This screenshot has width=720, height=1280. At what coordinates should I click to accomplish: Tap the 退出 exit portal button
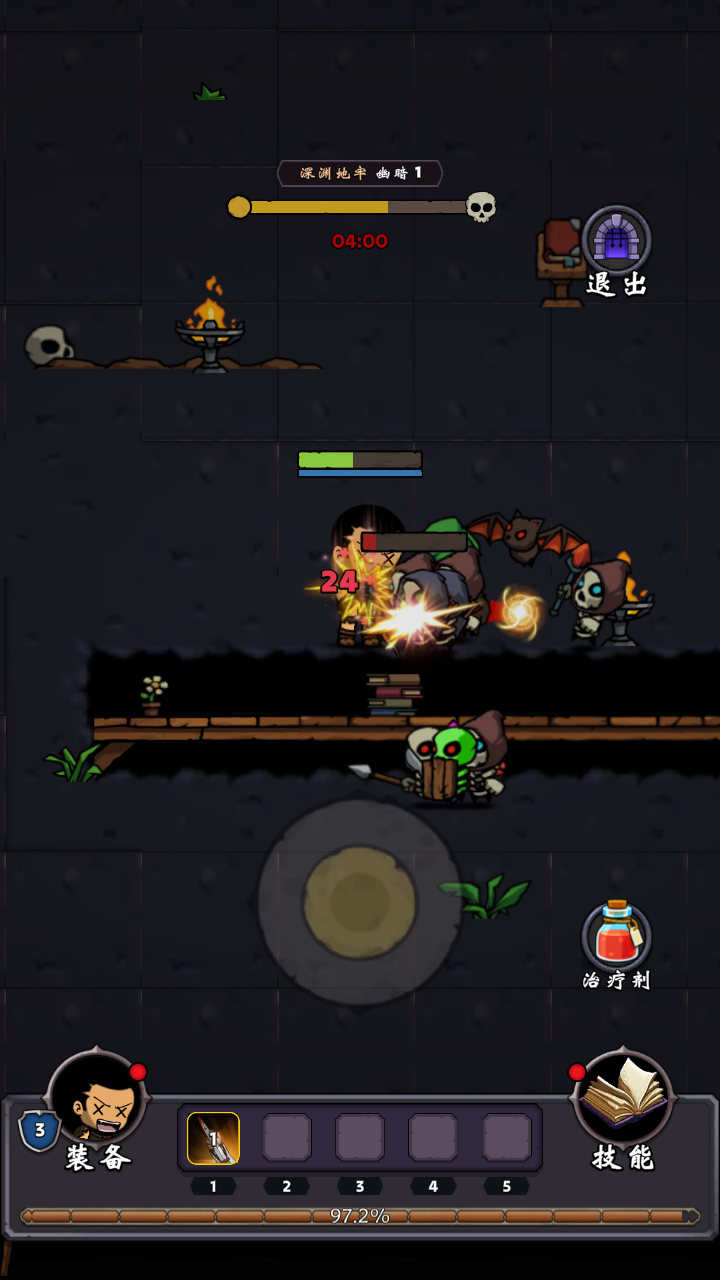[x=617, y=242]
